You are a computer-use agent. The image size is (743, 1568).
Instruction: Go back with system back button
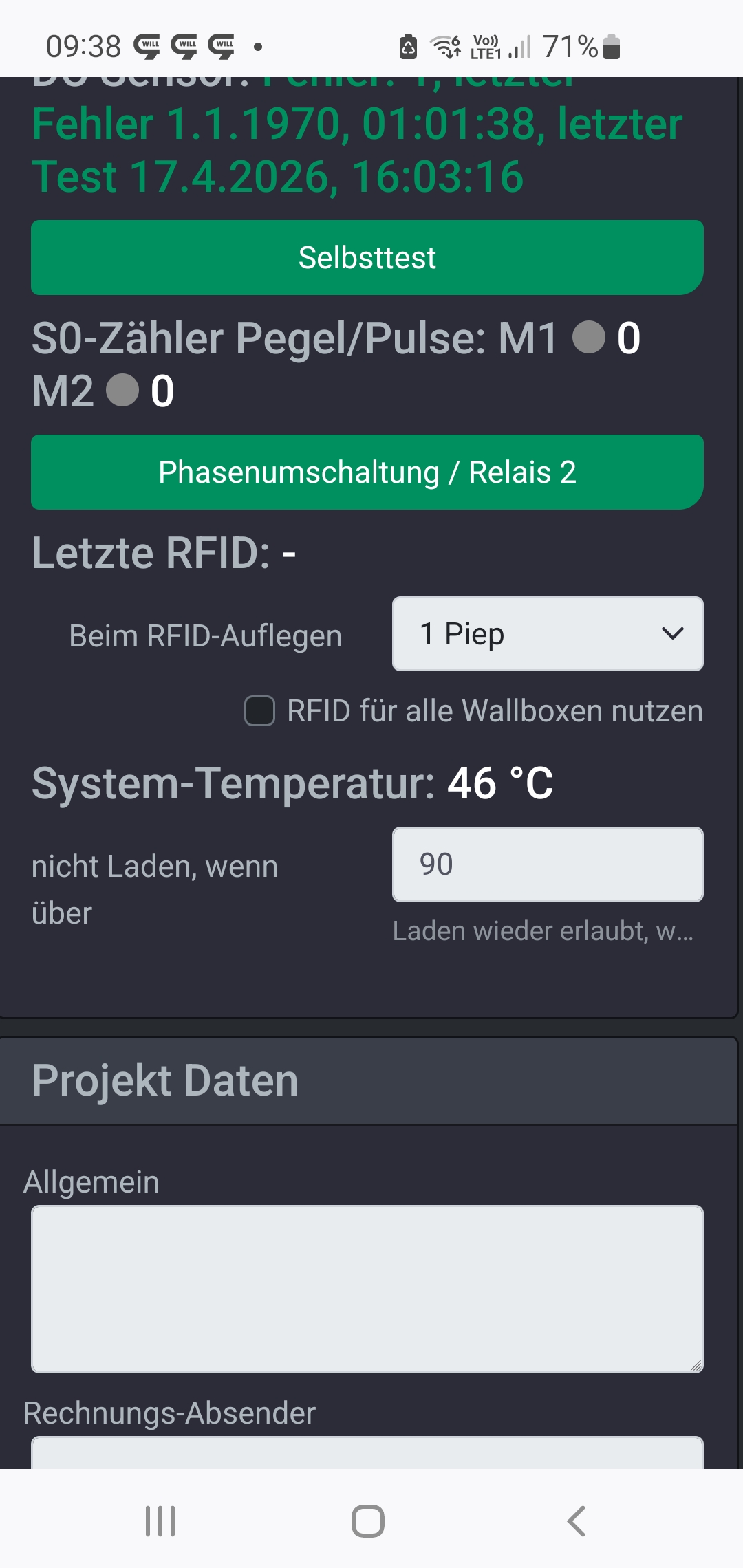coord(576,1521)
